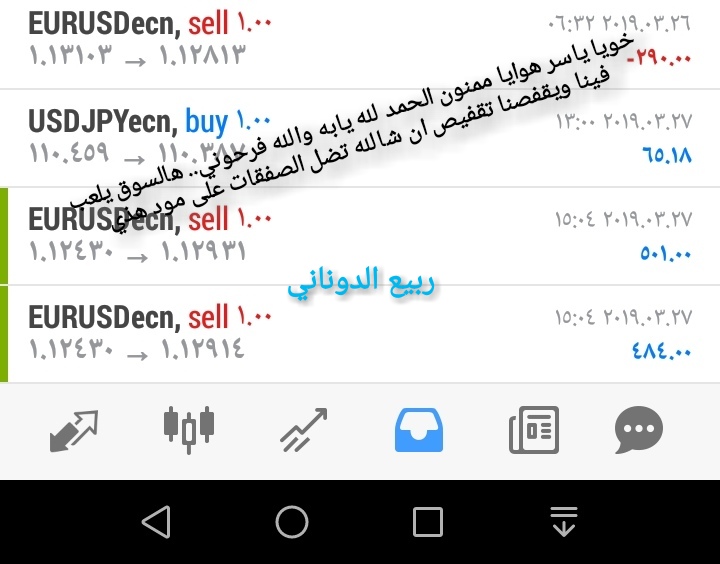The width and height of the screenshot is (720, 564).
Task: Open the Quotes tab with arrows icon
Action: 73,430
